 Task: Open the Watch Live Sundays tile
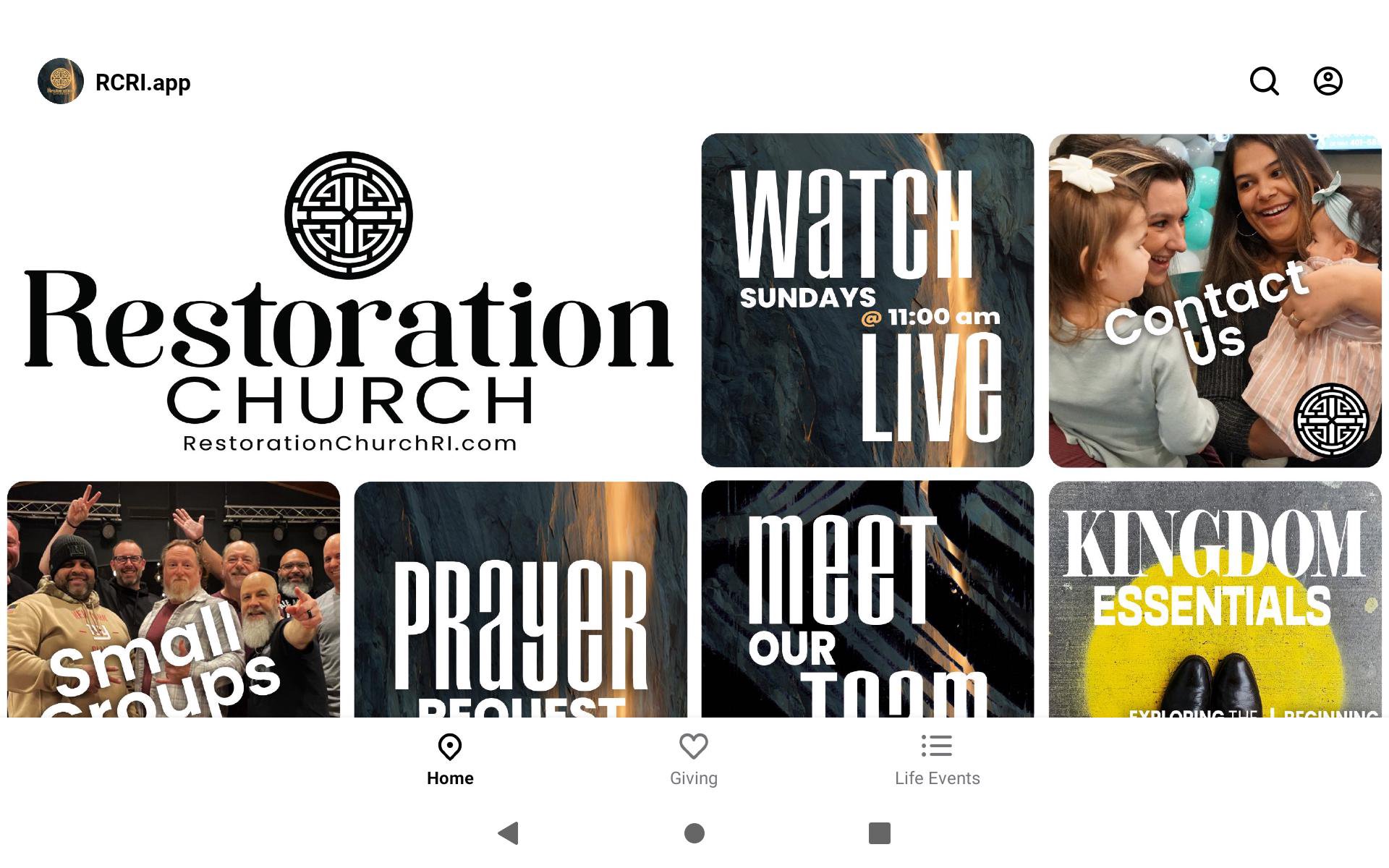click(x=867, y=300)
